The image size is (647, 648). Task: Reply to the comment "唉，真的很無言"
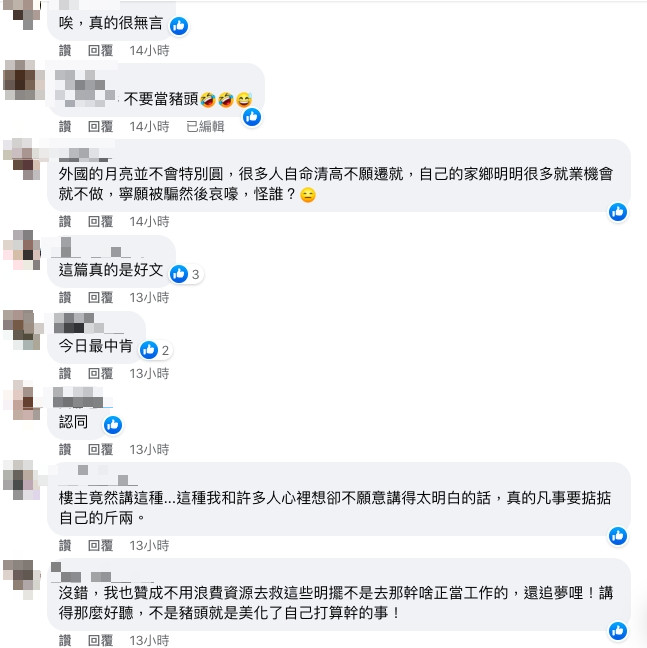(100, 50)
